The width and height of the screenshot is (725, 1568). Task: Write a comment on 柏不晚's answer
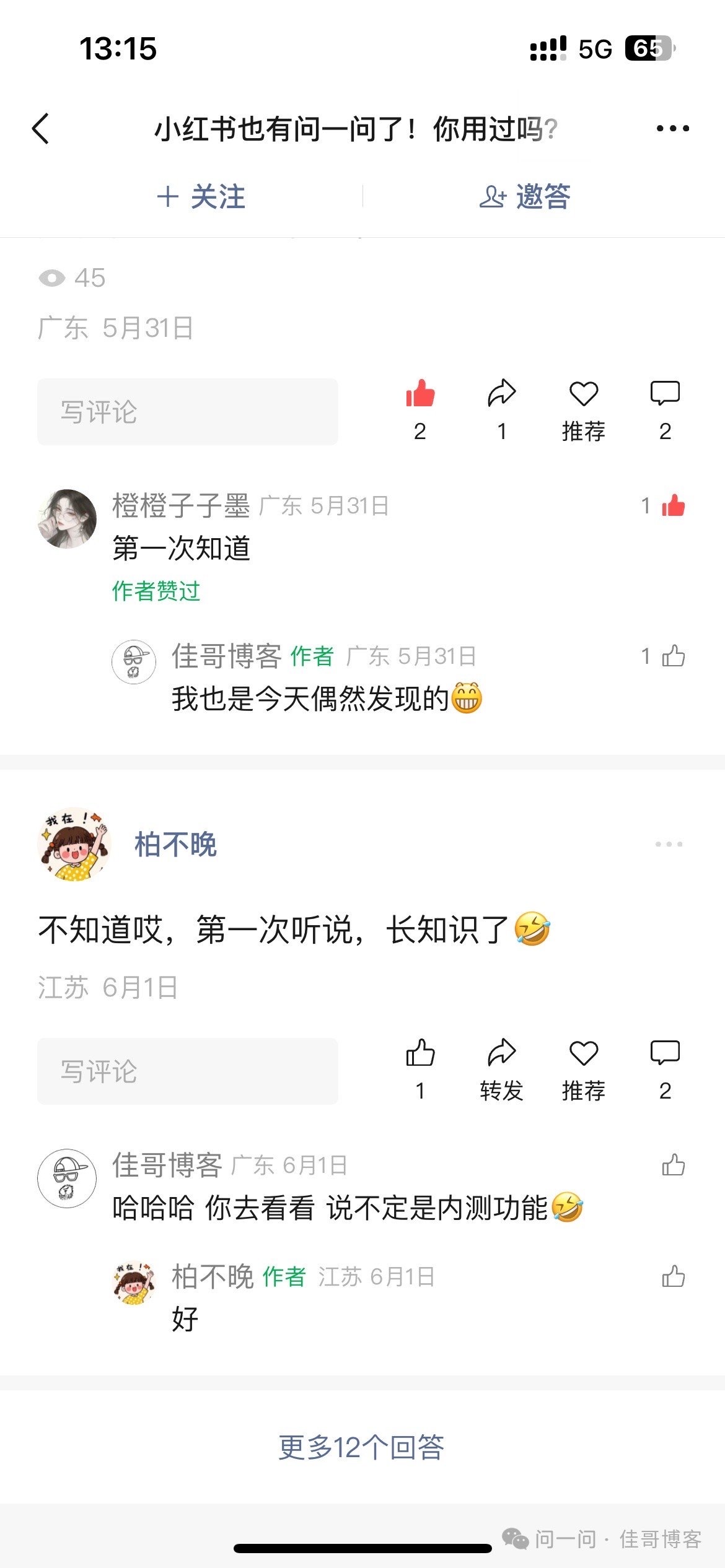point(187,1071)
